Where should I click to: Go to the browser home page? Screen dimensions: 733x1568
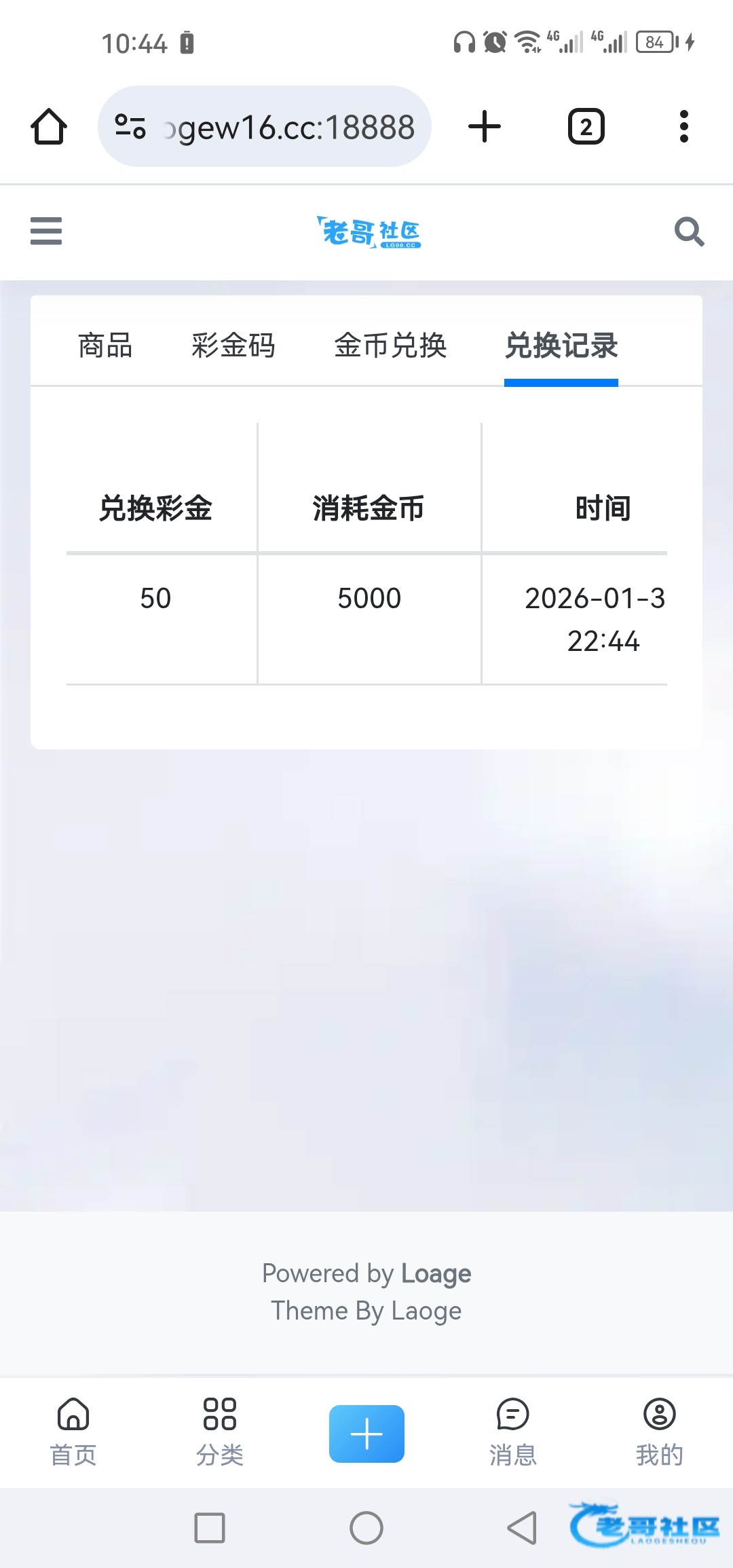49,127
